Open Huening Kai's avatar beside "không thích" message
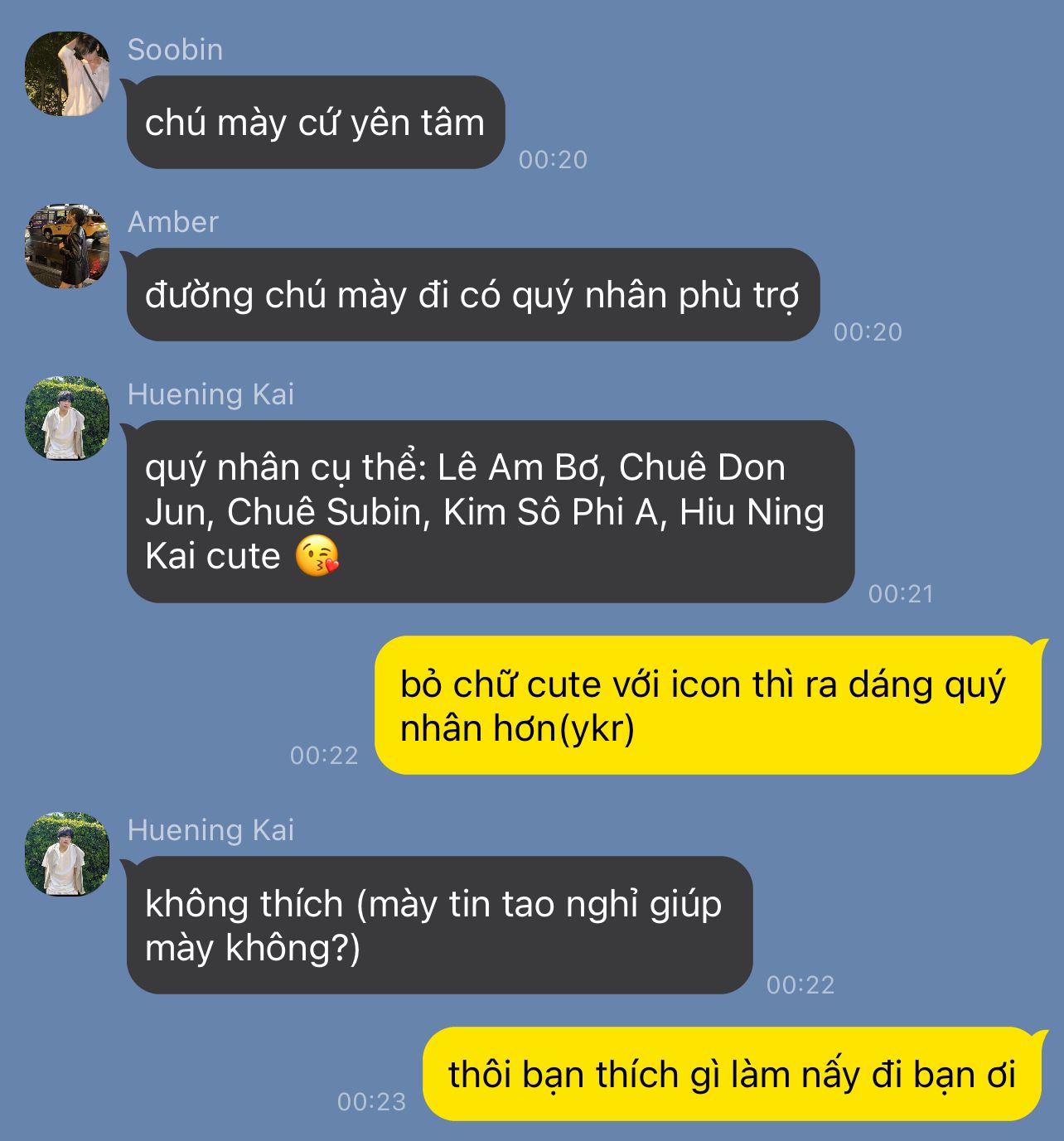 (x=67, y=854)
